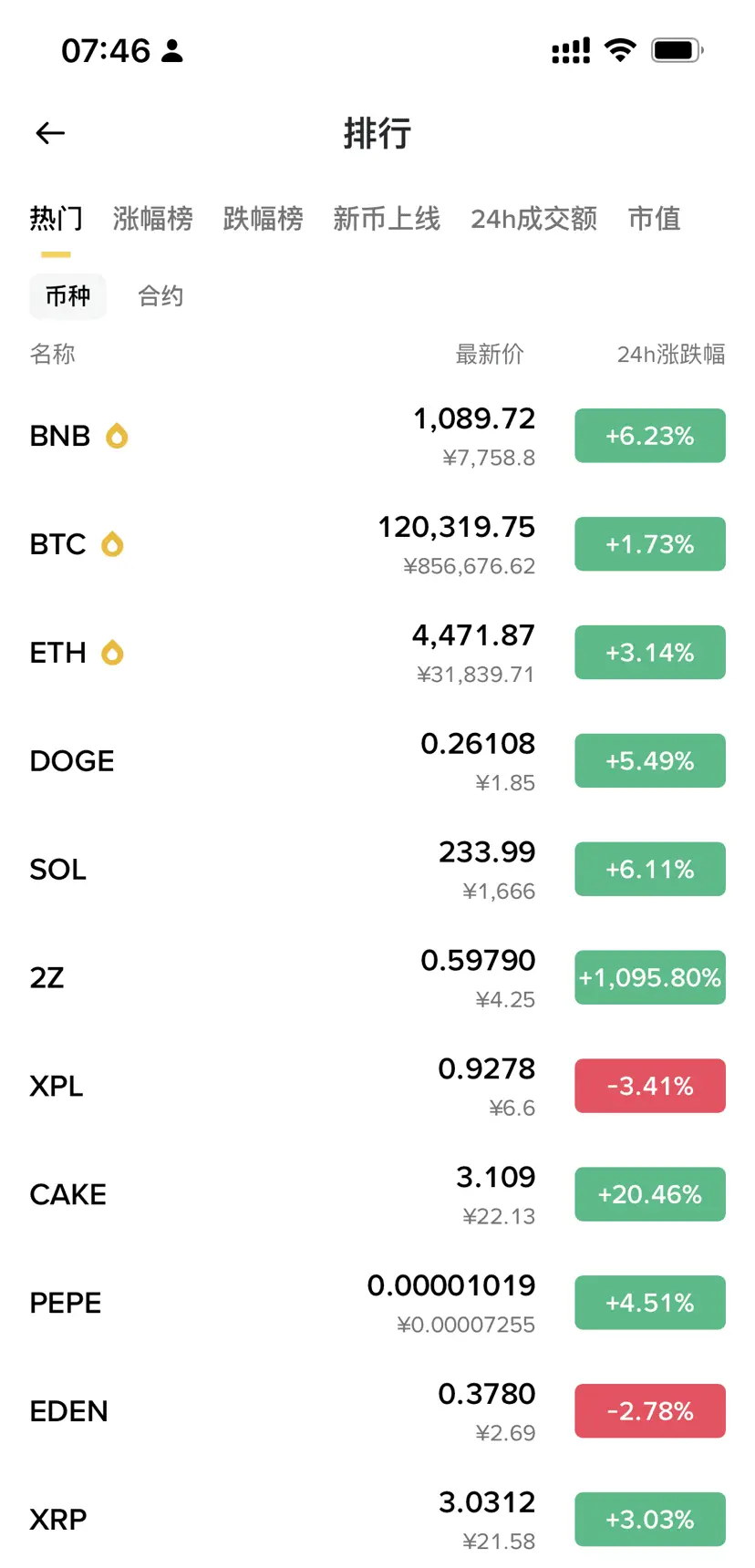Screen dimensions: 755x1568
Task: Go back using the arrow icon
Action: click(50, 133)
